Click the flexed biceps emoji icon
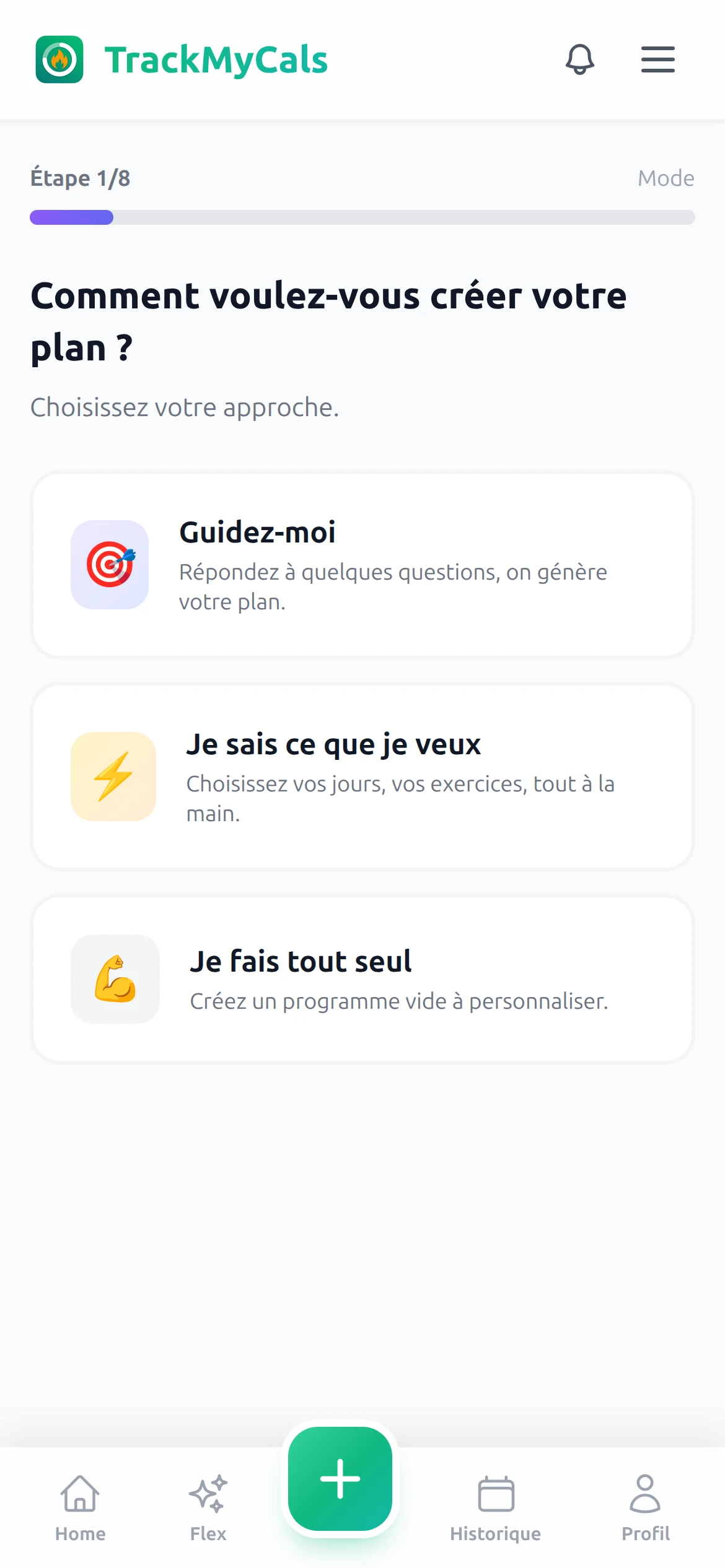This screenshot has width=725, height=1568. (115, 980)
